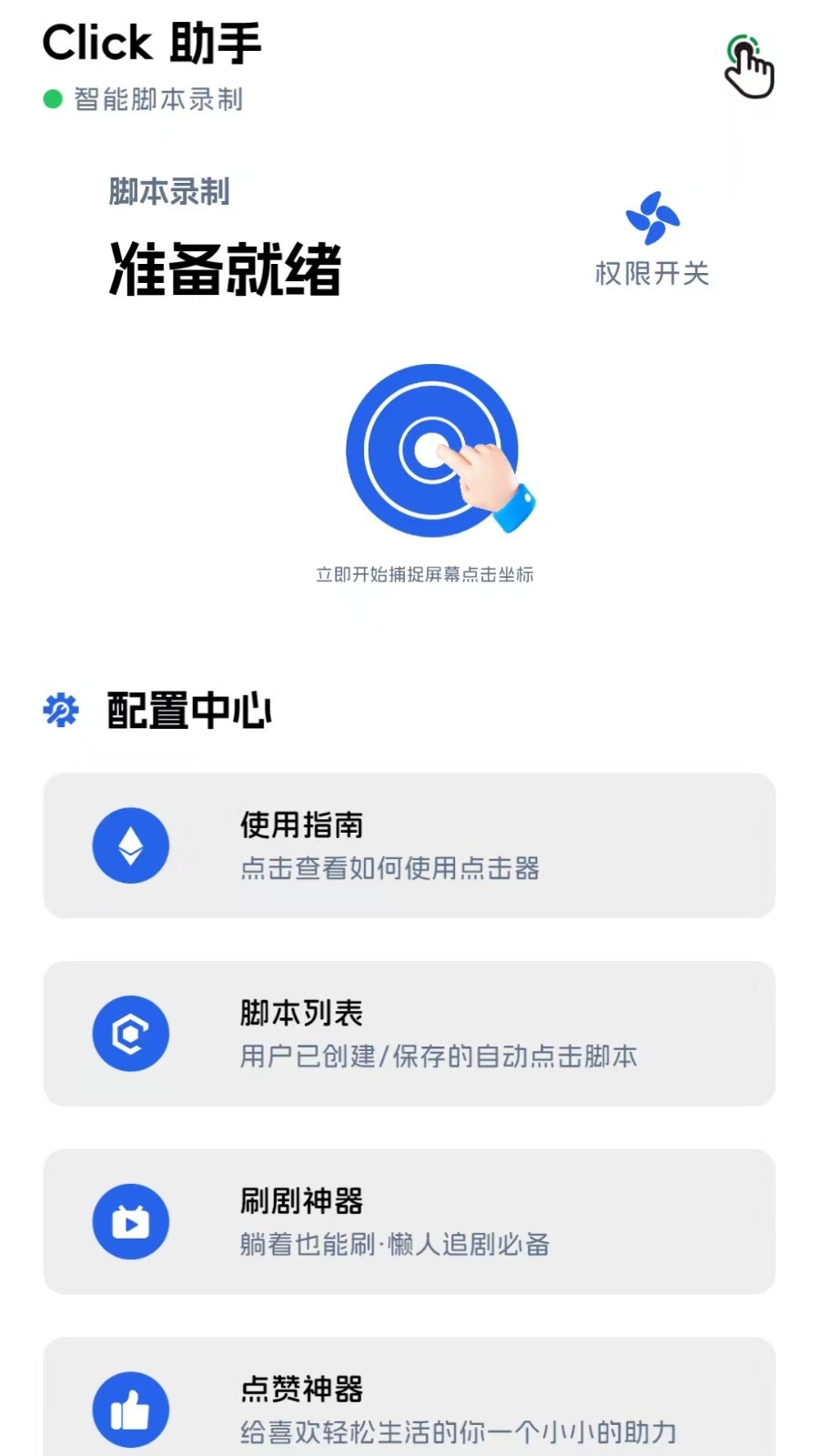This screenshot has width=819, height=1456.
Task: Open the 使用指南 usage guide entry
Action: pyautogui.click(x=409, y=845)
